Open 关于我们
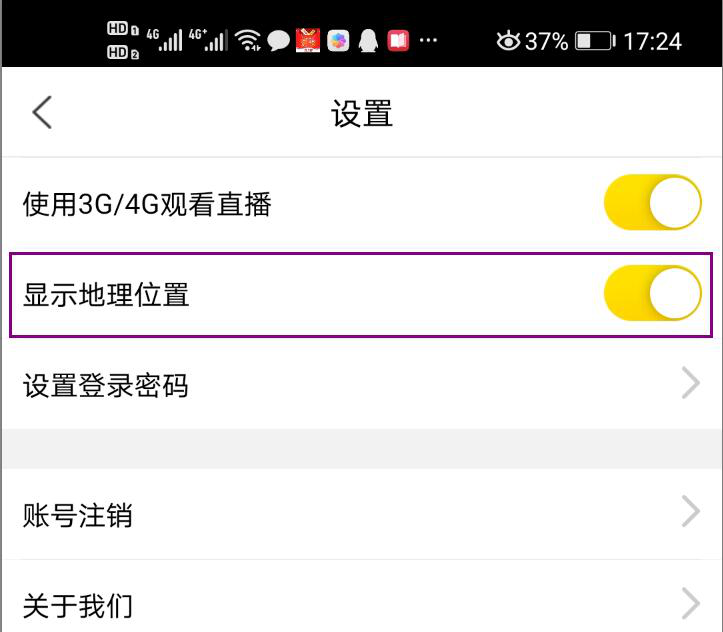Image resolution: width=723 pixels, height=632 pixels. click(x=360, y=603)
